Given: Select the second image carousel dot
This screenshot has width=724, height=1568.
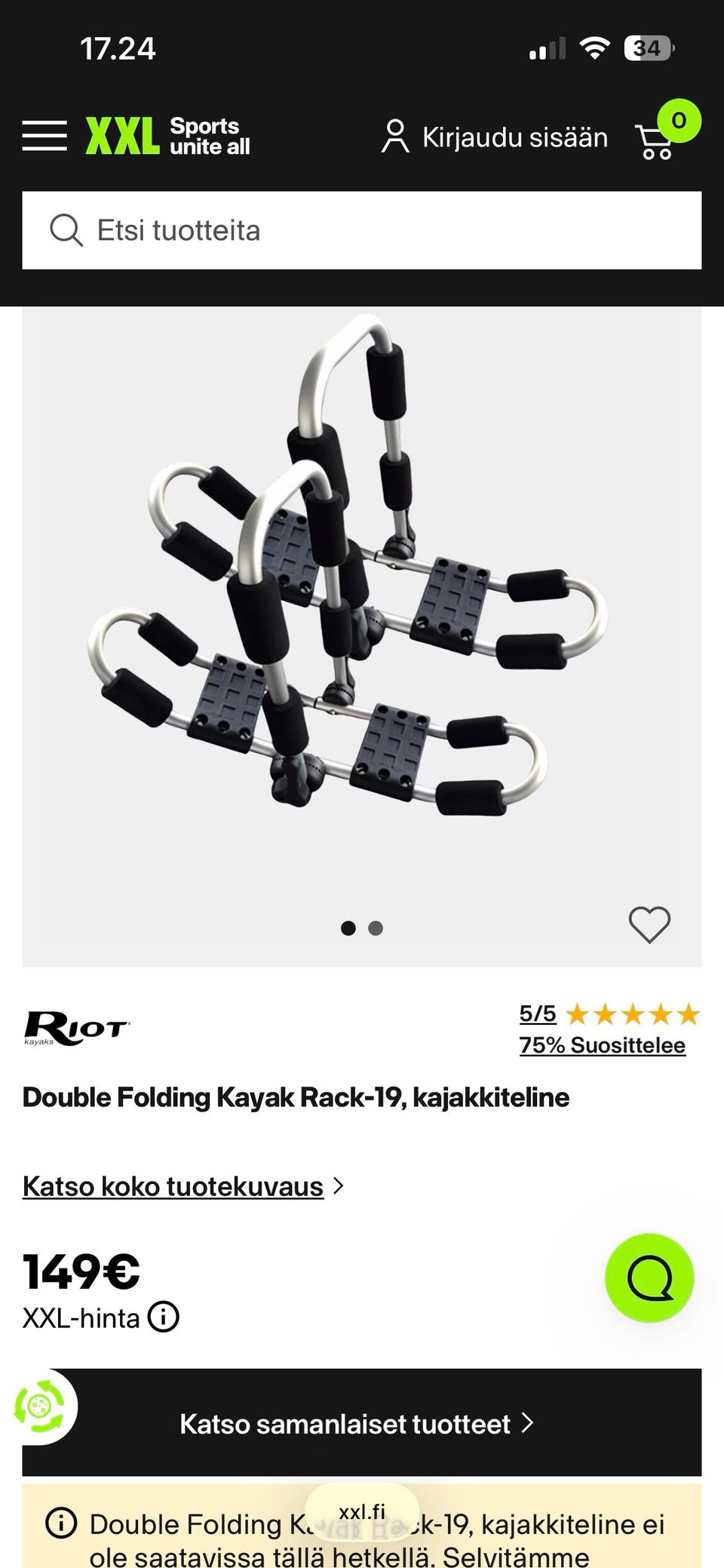Looking at the screenshot, I should [x=376, y=928].
